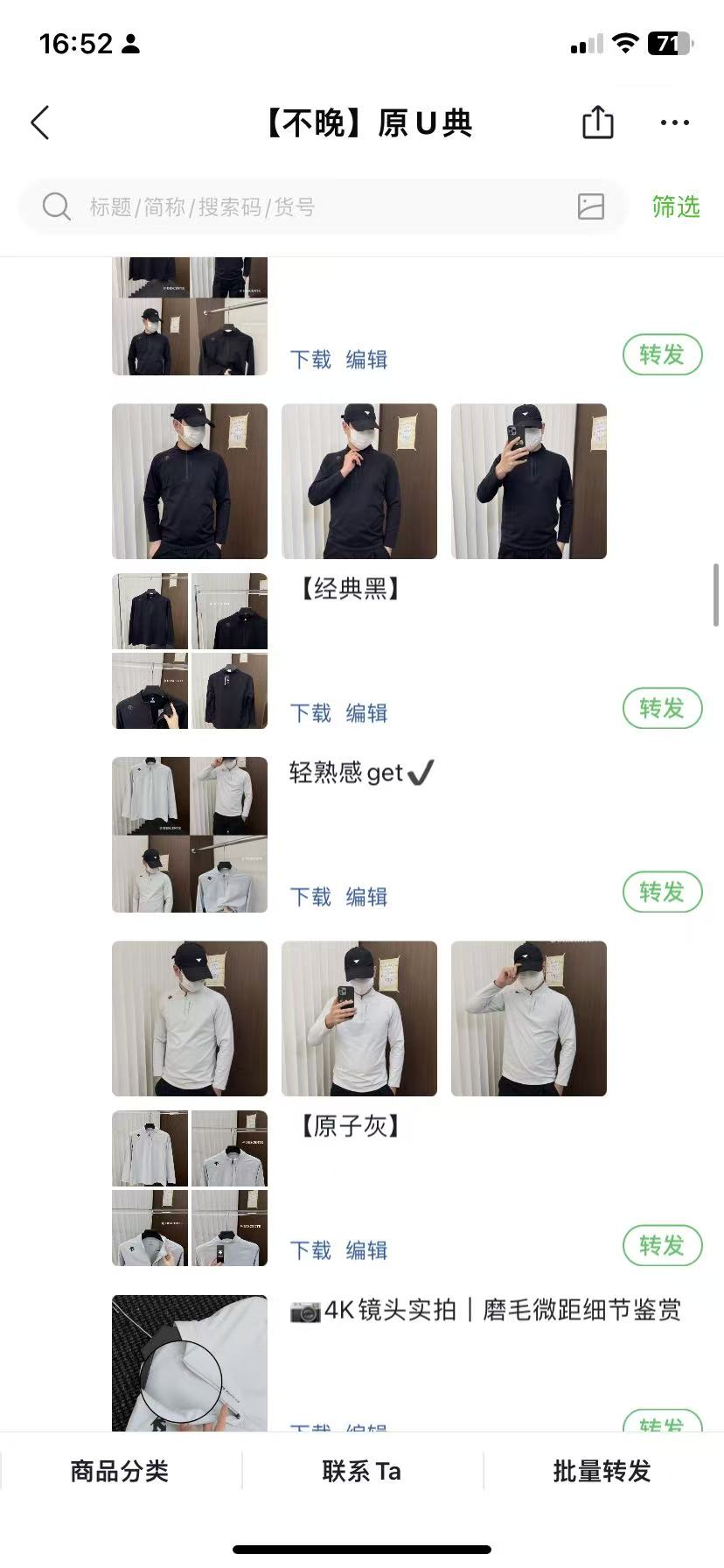
Task: Open the 轻熟感get collage thumbnail
Action: [190, 835]
